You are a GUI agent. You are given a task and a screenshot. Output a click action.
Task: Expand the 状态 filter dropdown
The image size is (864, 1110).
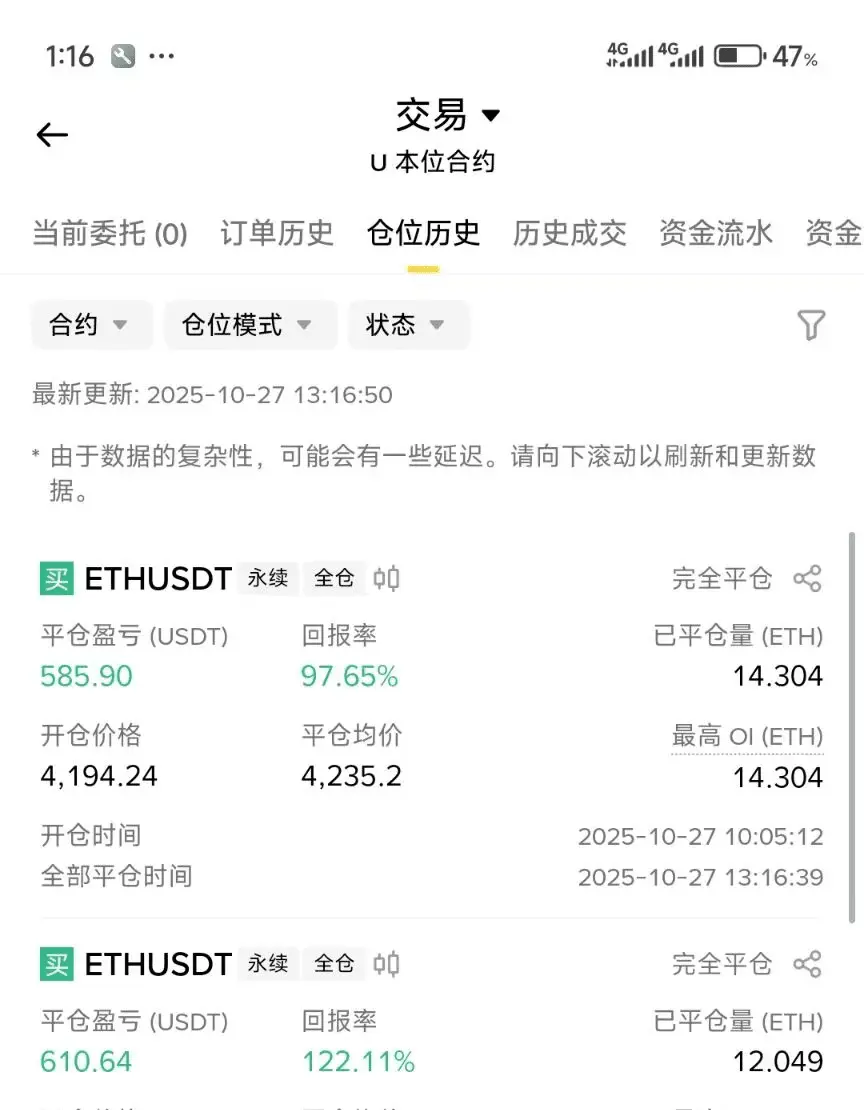pyautogui.click(x=407, y=325)
